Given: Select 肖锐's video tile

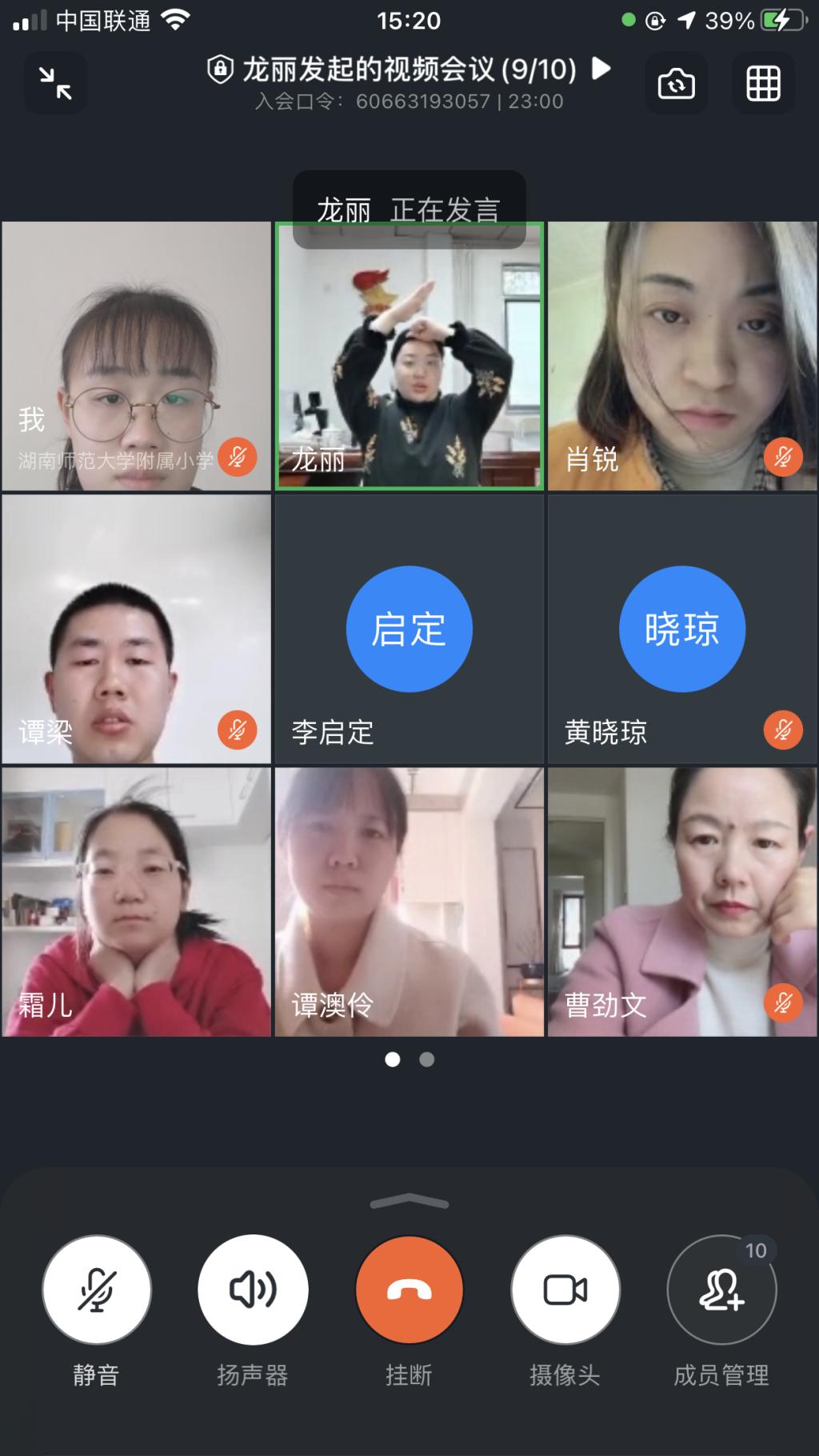Looking at the screenshot, I should pos(682,356).
